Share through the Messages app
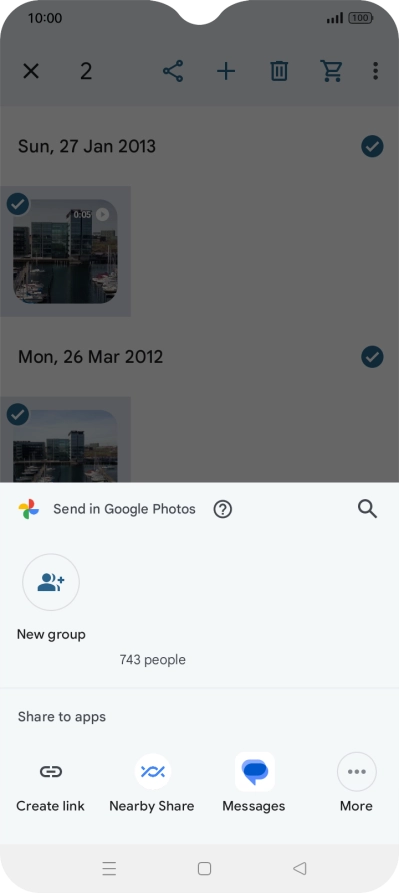Image resolution: width=399 pixels, height=893 pixels. click(254, 783)
